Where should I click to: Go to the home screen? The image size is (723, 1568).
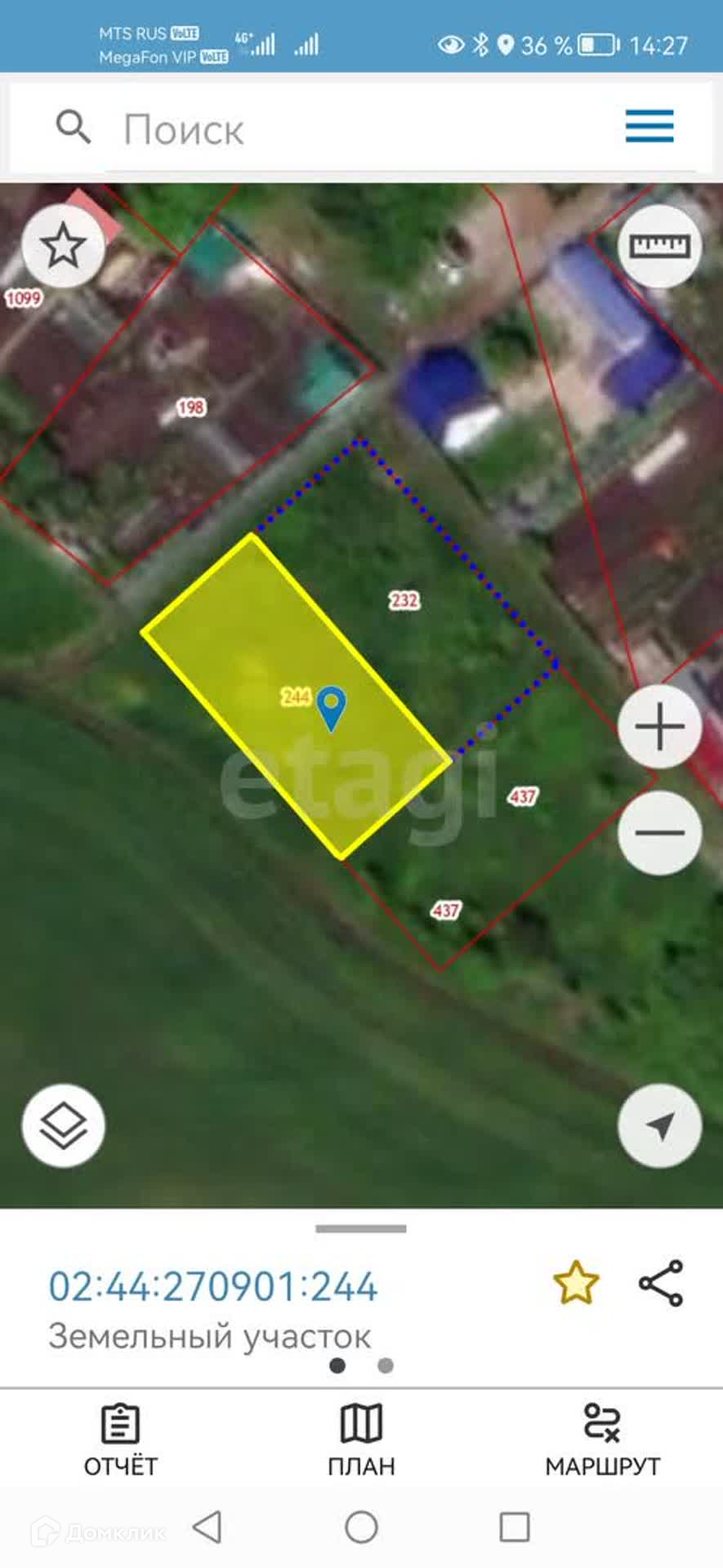pyautogui.click(x=361, y=1526)
